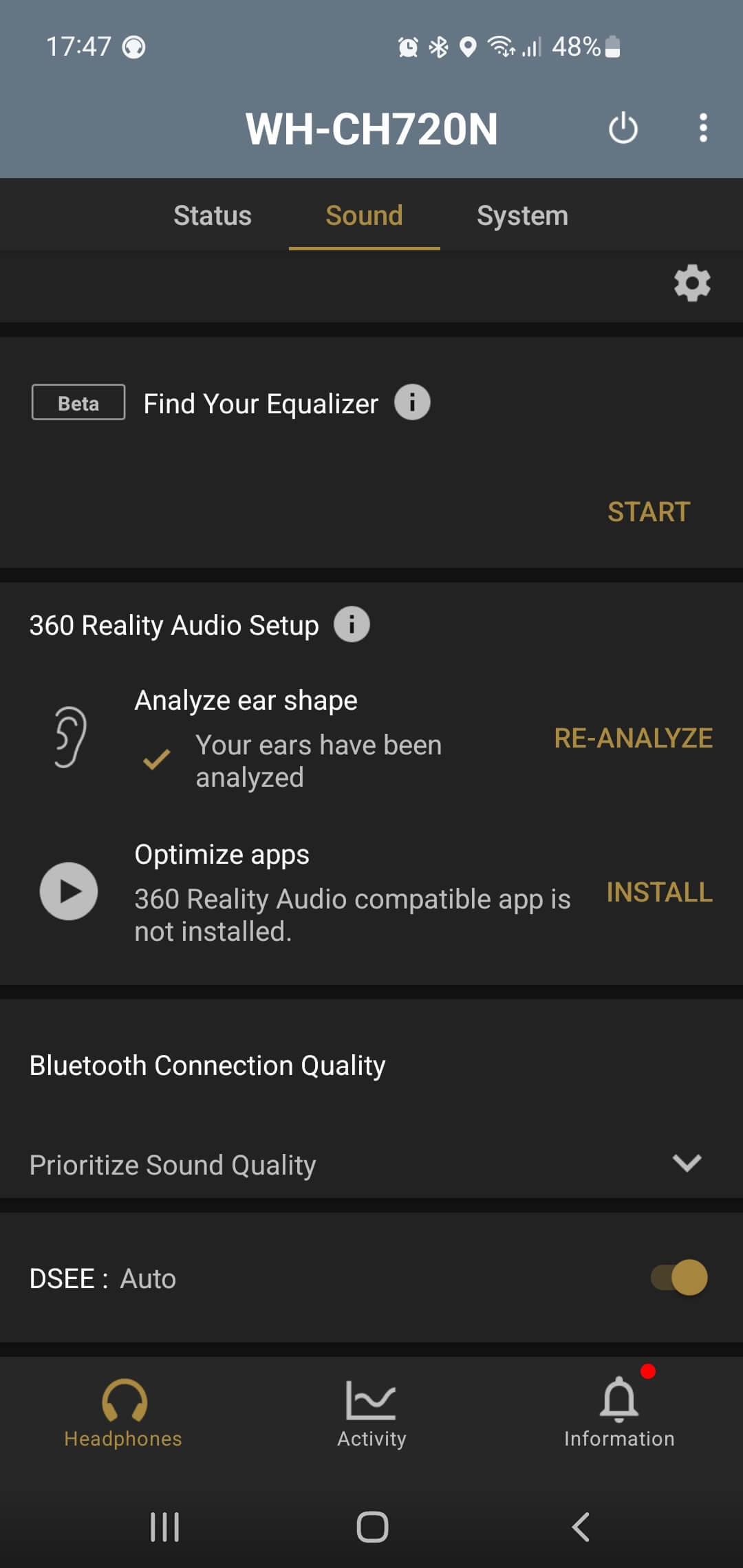Open the three-dot overflow menu
The width and height of the screenshot is (743, 1568).
(702, 128)
